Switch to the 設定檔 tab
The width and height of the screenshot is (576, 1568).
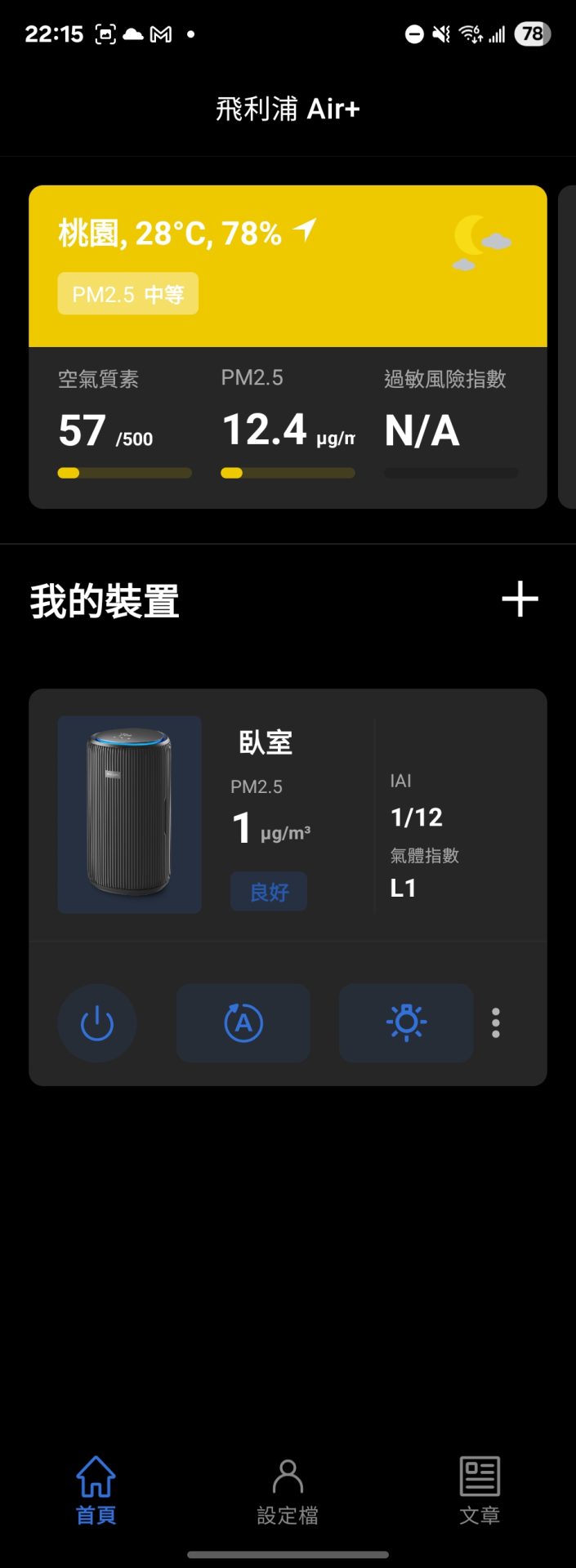tap(288, 1492)
